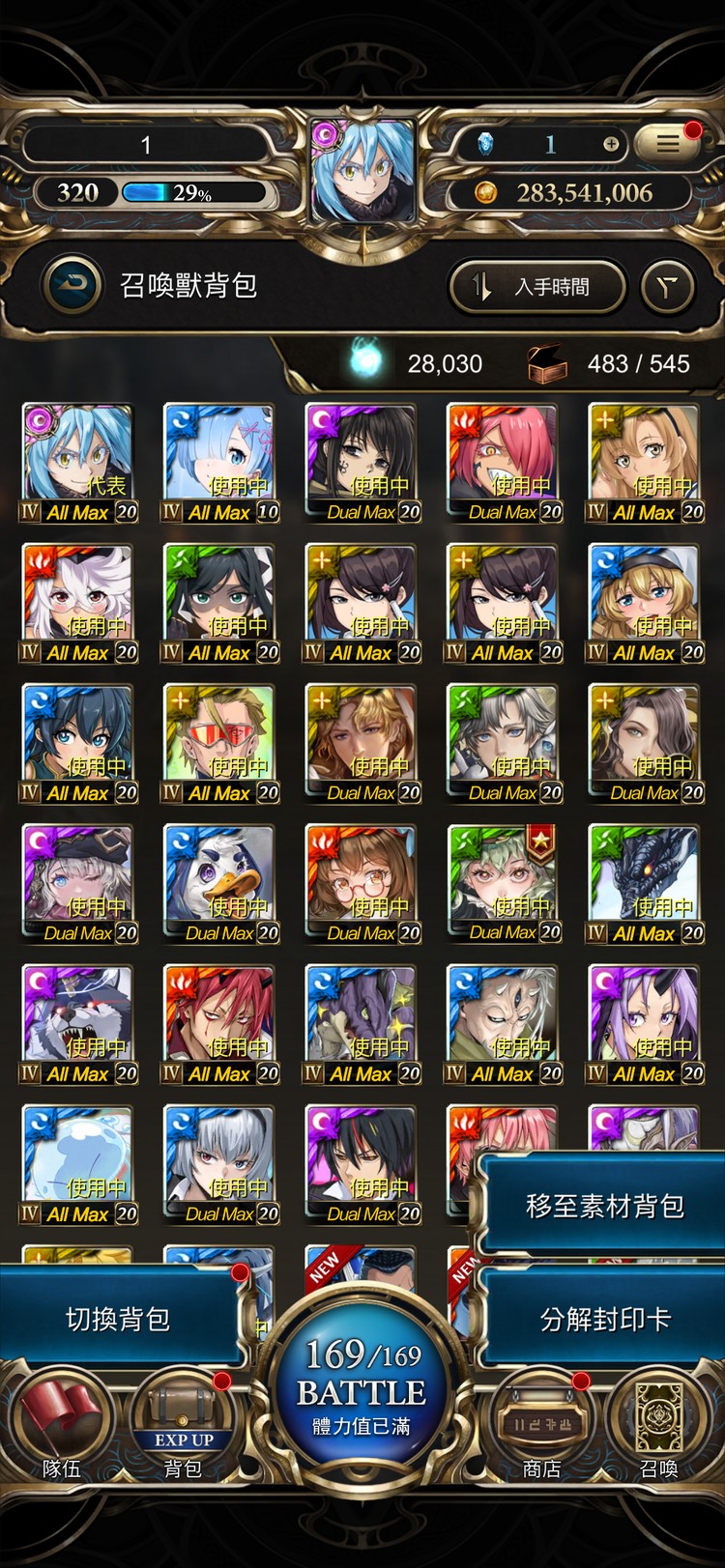Add more diamonds with the plus icon

(611, 145)
